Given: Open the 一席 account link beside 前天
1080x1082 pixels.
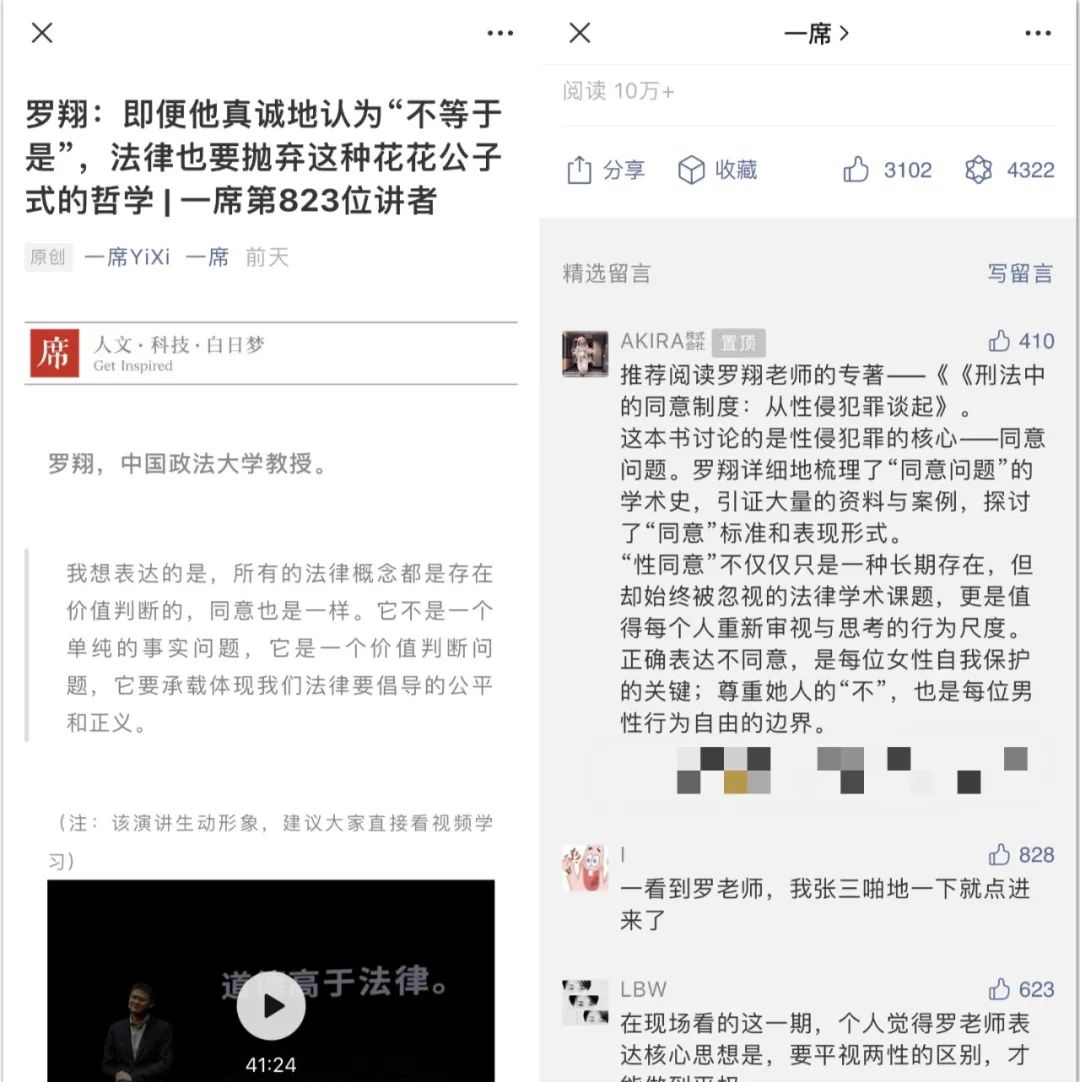Looking at the screenshot, I should tap(207, 257).
